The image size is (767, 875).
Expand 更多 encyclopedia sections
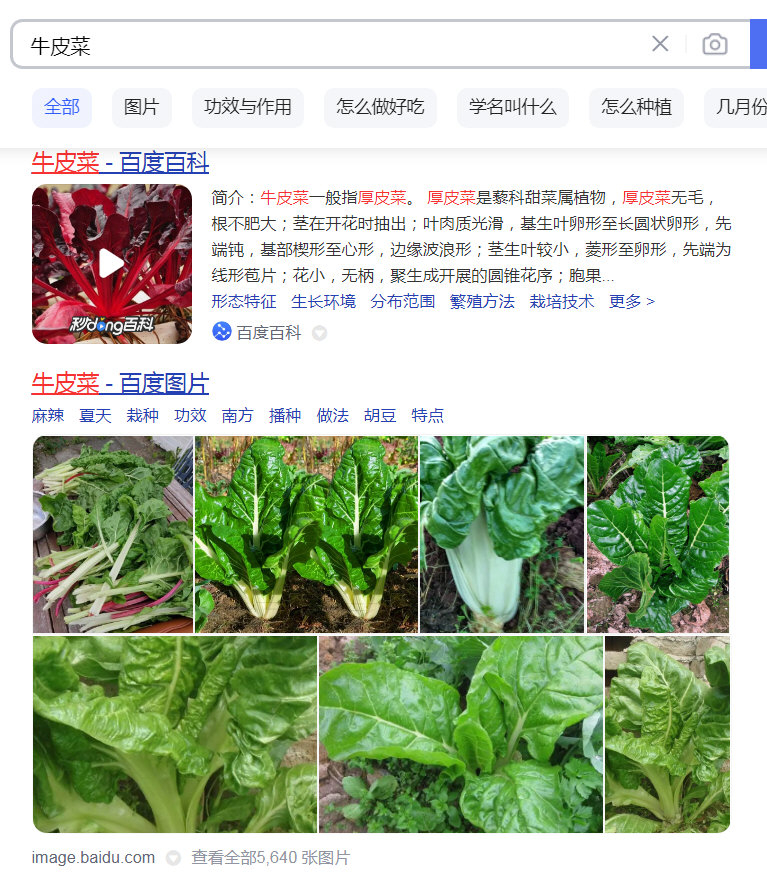coord(631,301)
